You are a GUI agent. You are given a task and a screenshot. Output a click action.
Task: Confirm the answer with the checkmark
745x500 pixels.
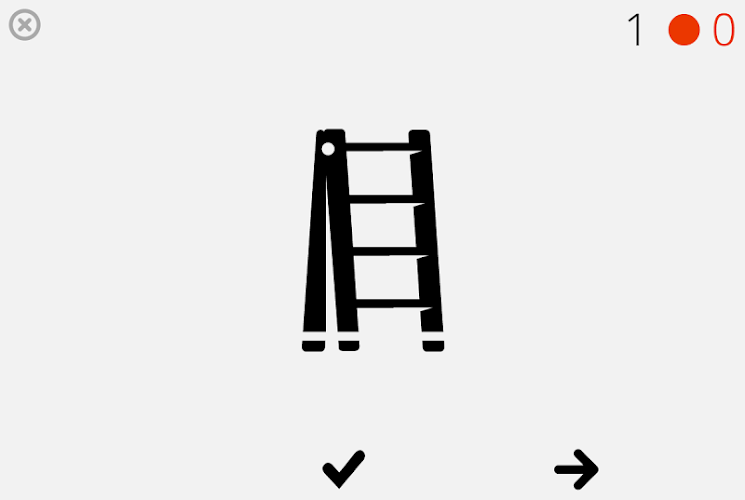pos(343,468)
